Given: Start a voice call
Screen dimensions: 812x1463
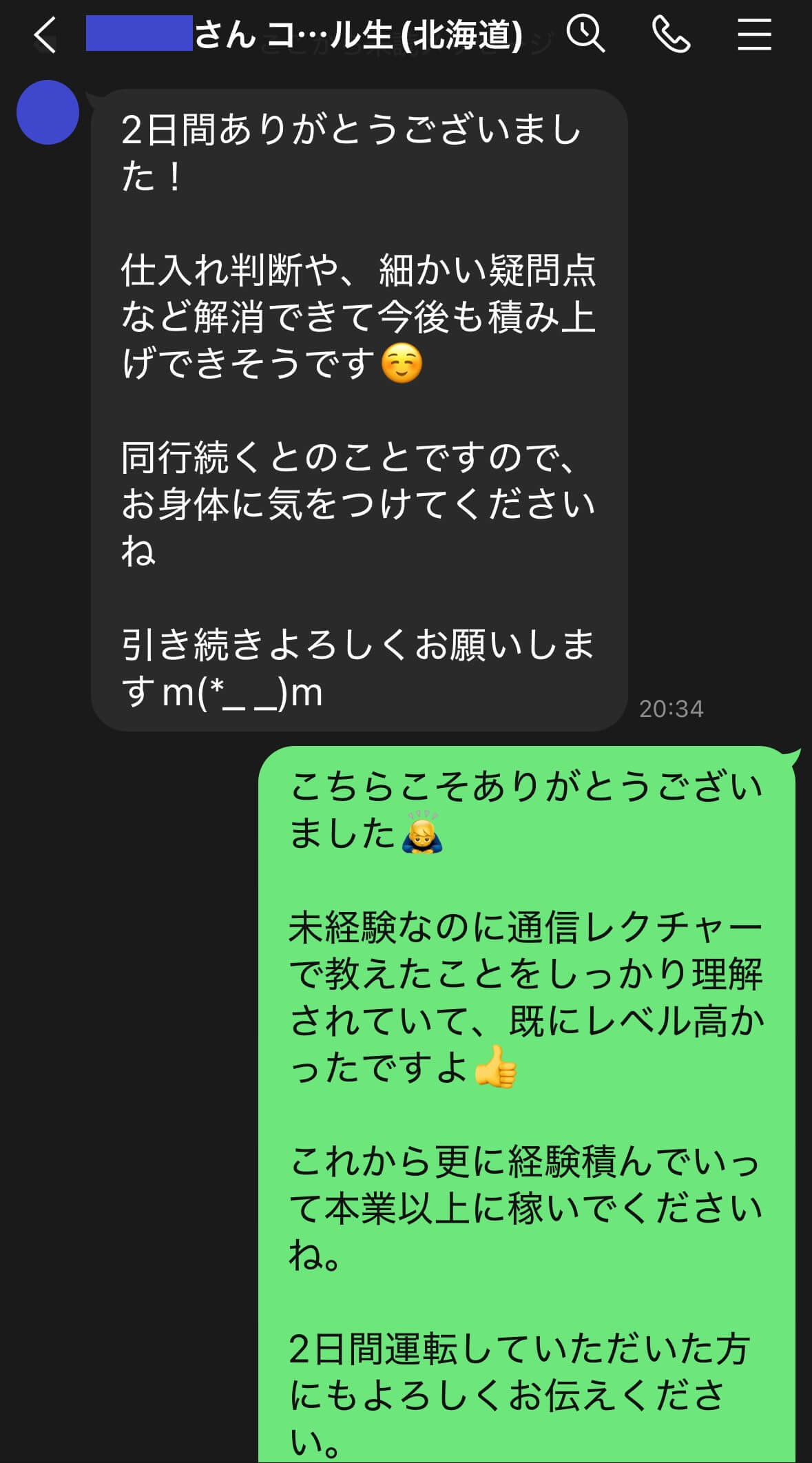Looking at the screenshot, I should [x=671, y=34].
